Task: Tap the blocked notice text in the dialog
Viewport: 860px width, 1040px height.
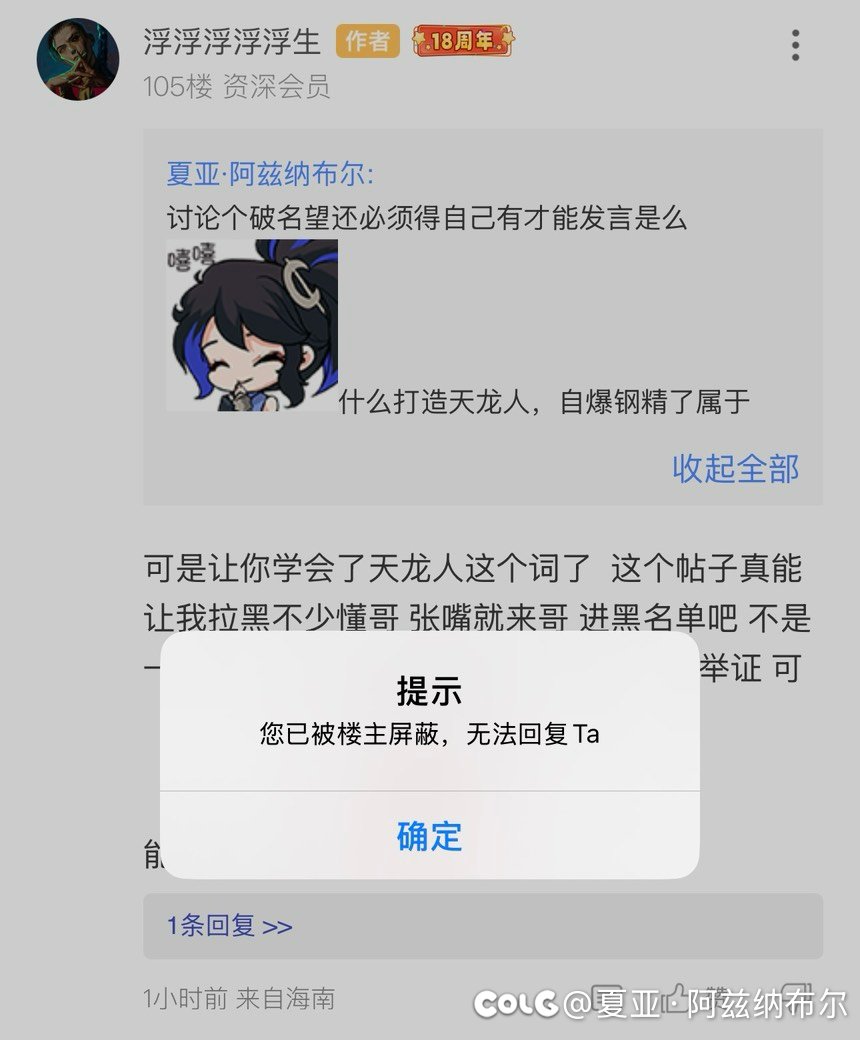Action: (x=430, y=734)
